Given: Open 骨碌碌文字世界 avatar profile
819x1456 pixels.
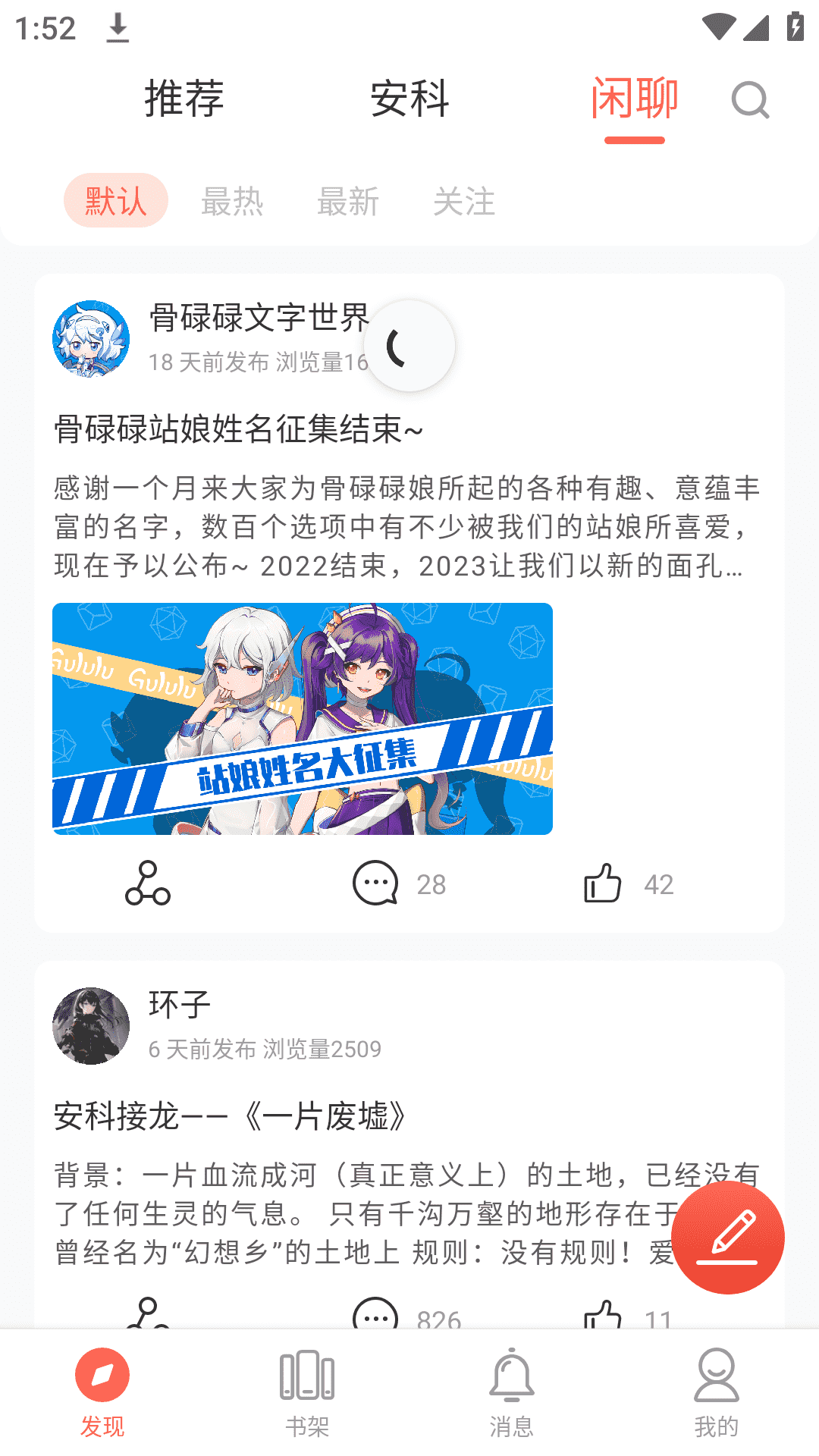Looking at the screenshot, I should click(x=91, y=338).
